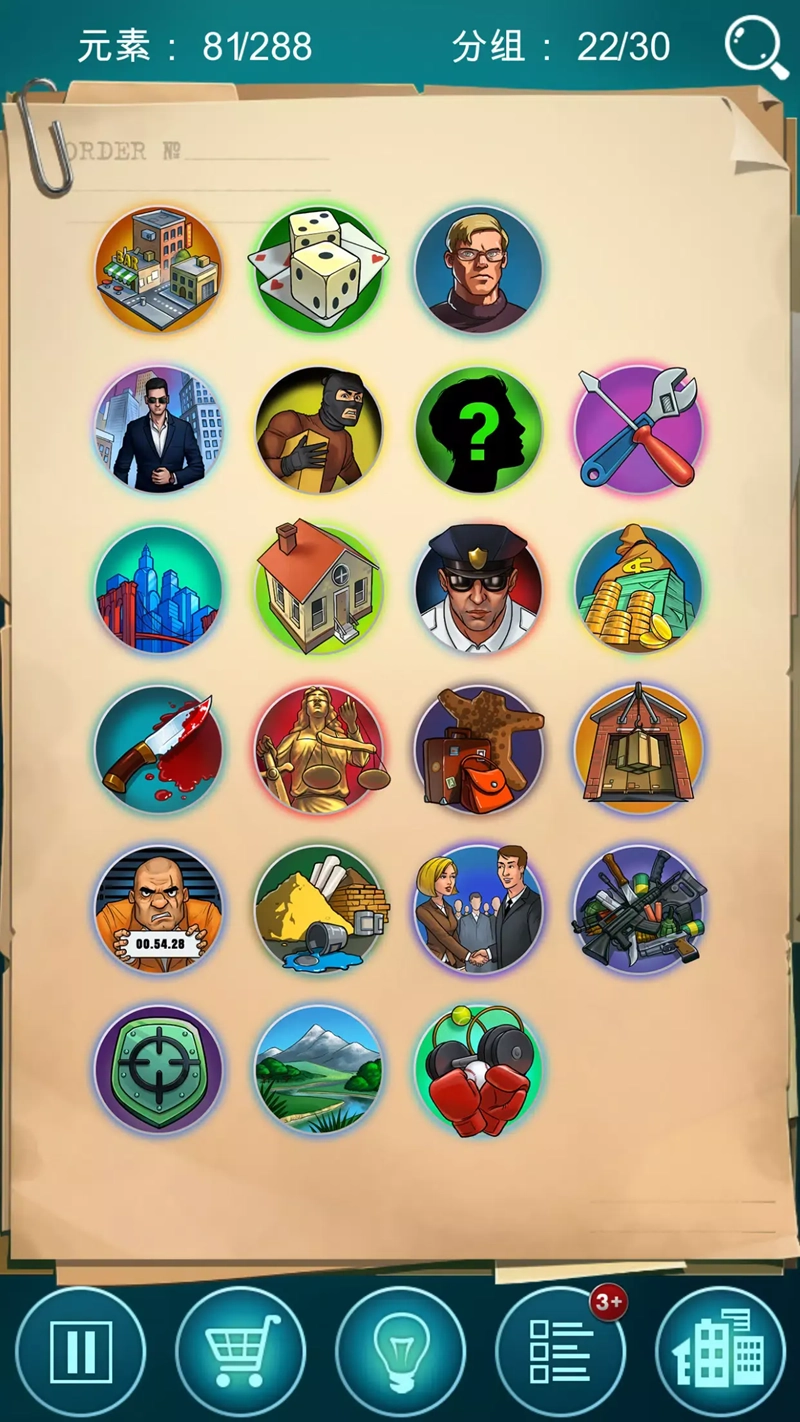Open the task list with 3+ badge
This screenshot has height=1422, width=800.
click(560, 1351)
